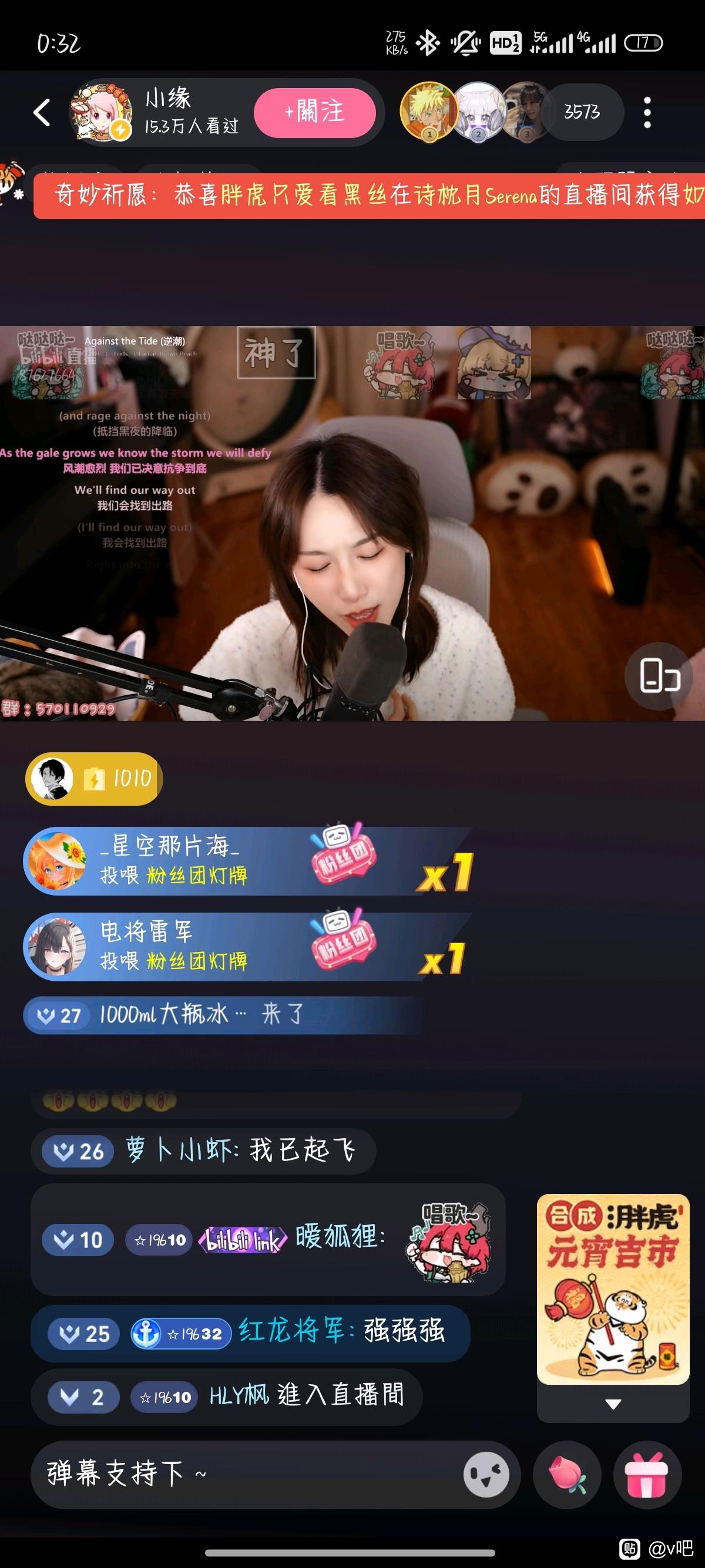
Task: Open the 胖虎元宵吉市 activity card
Action: (612, 1289)
